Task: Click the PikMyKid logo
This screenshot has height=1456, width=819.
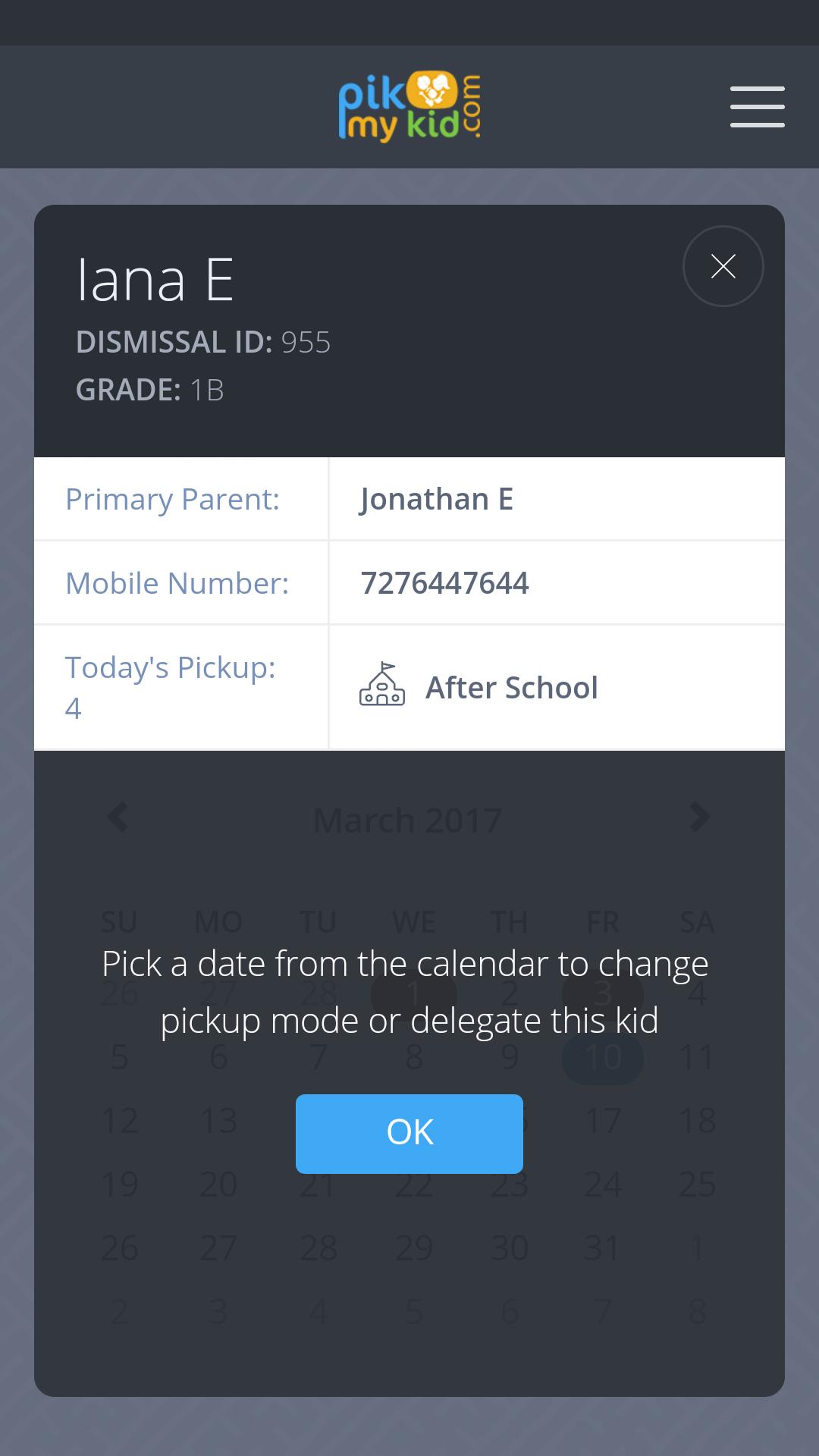Action: click(408, 105)
